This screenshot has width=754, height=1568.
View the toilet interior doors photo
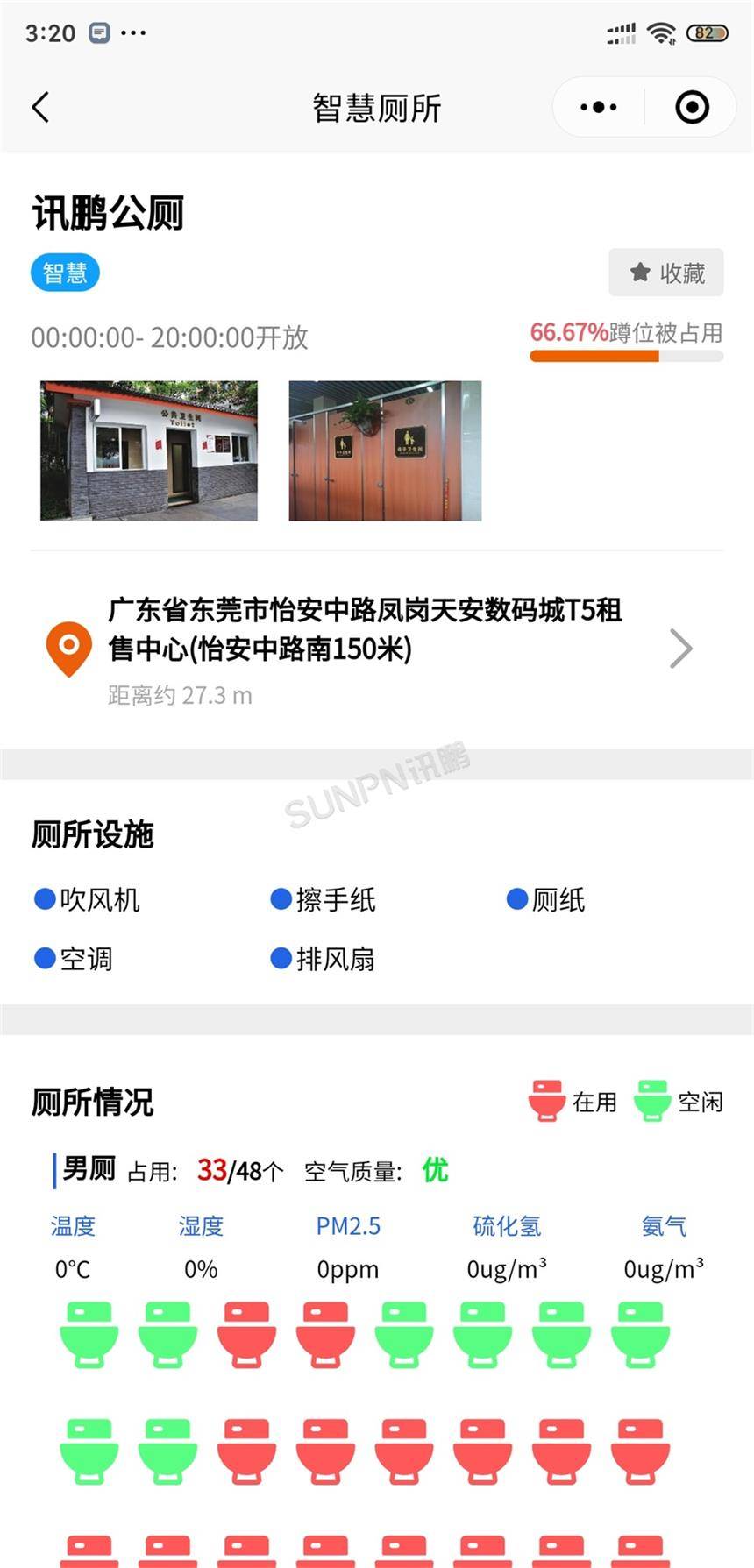385,451
